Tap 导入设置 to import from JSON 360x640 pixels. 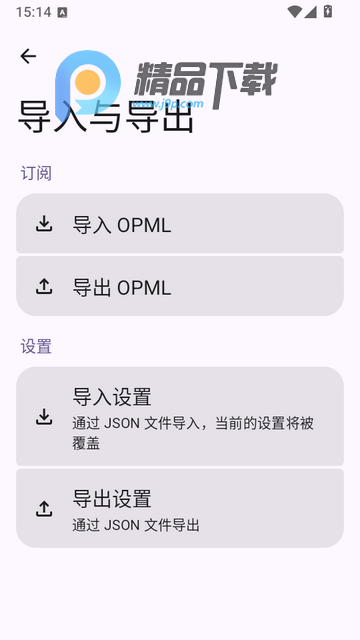click(180, 416)
